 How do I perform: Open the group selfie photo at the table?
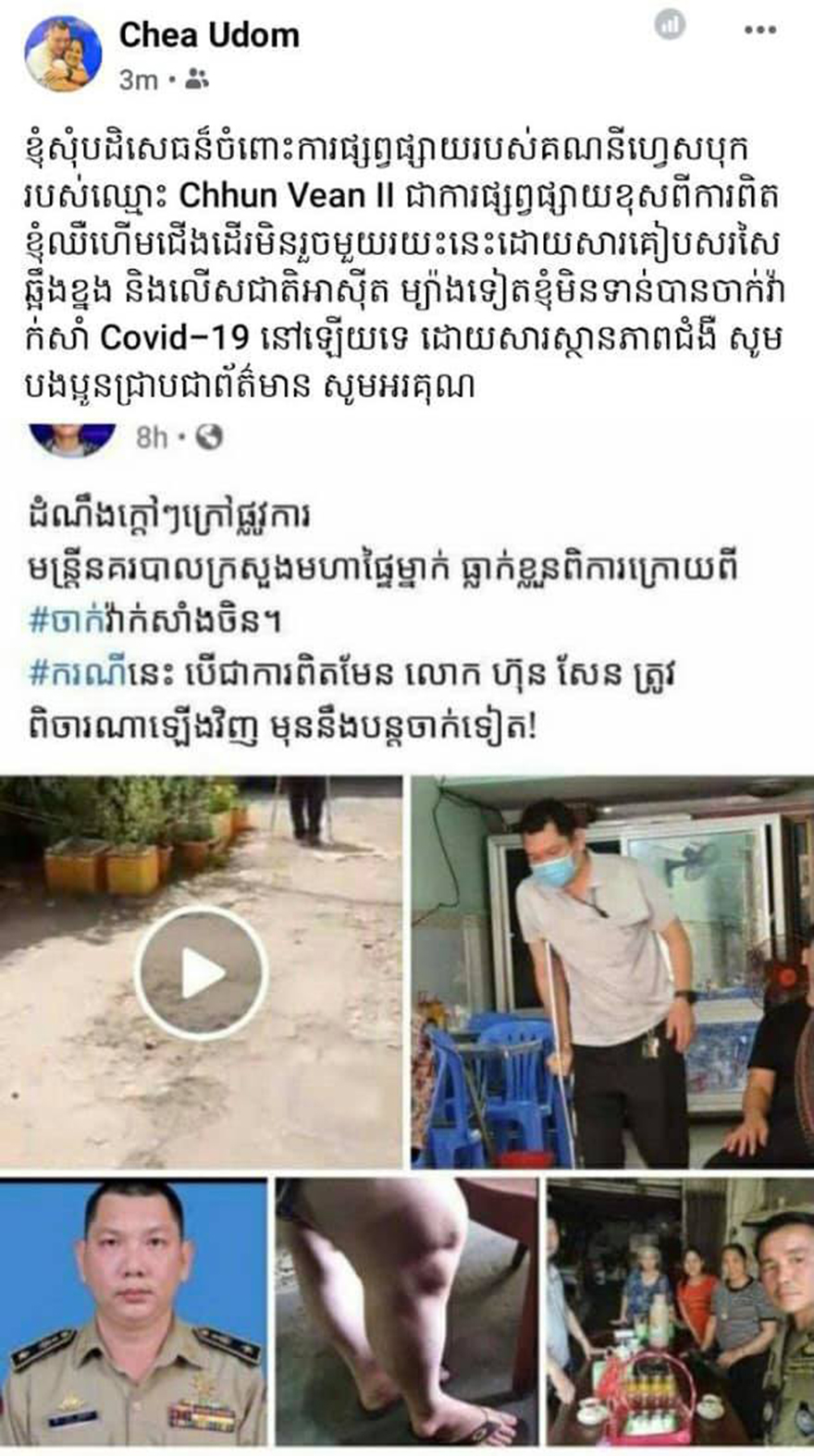(680, 1311)
